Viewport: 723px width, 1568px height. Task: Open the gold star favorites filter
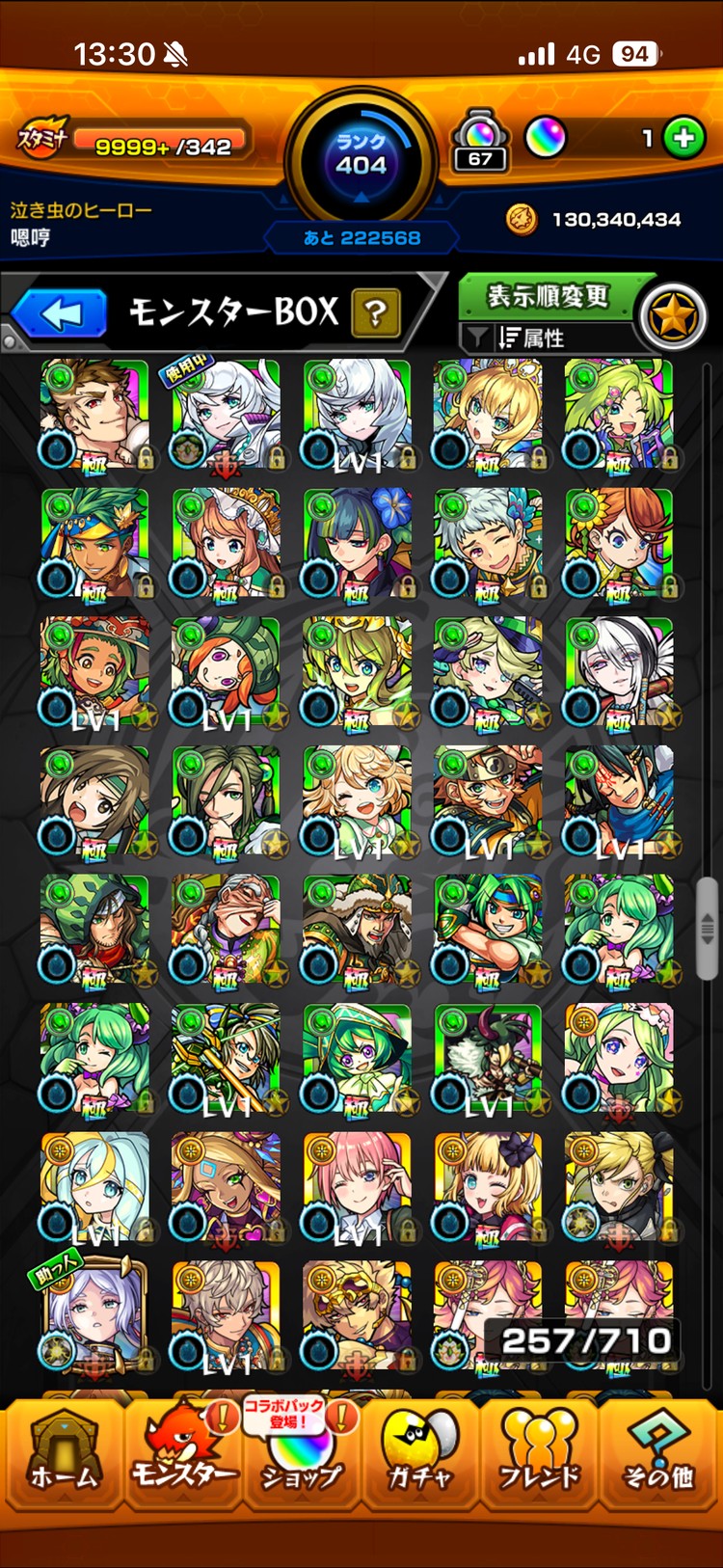tap(672, 316)
